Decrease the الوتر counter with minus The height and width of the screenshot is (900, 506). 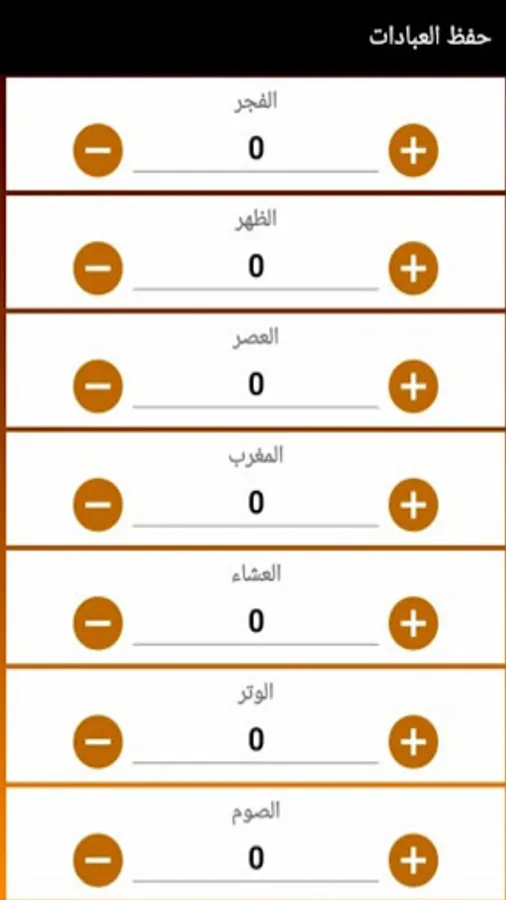coord(98,741)
